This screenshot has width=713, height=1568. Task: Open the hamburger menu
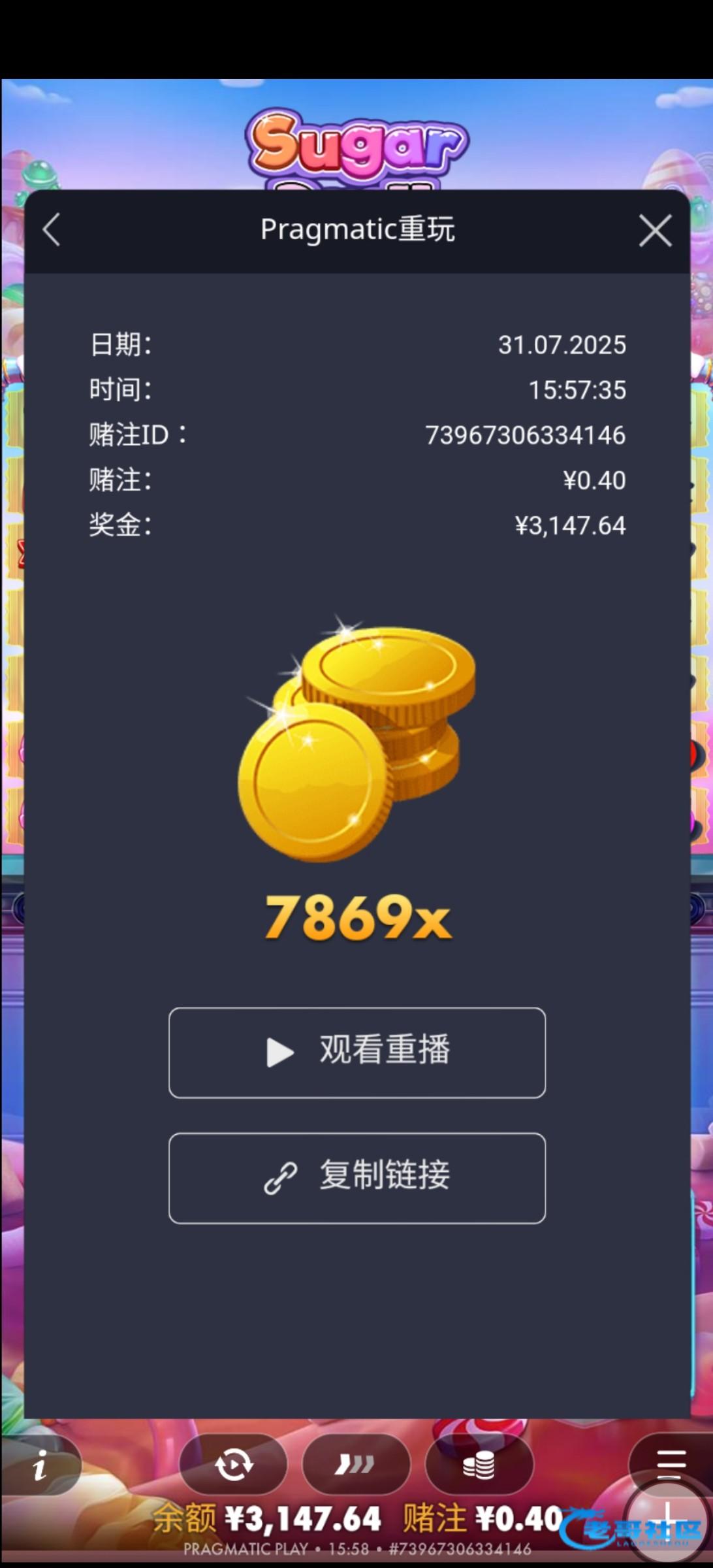coord(671,1464)
